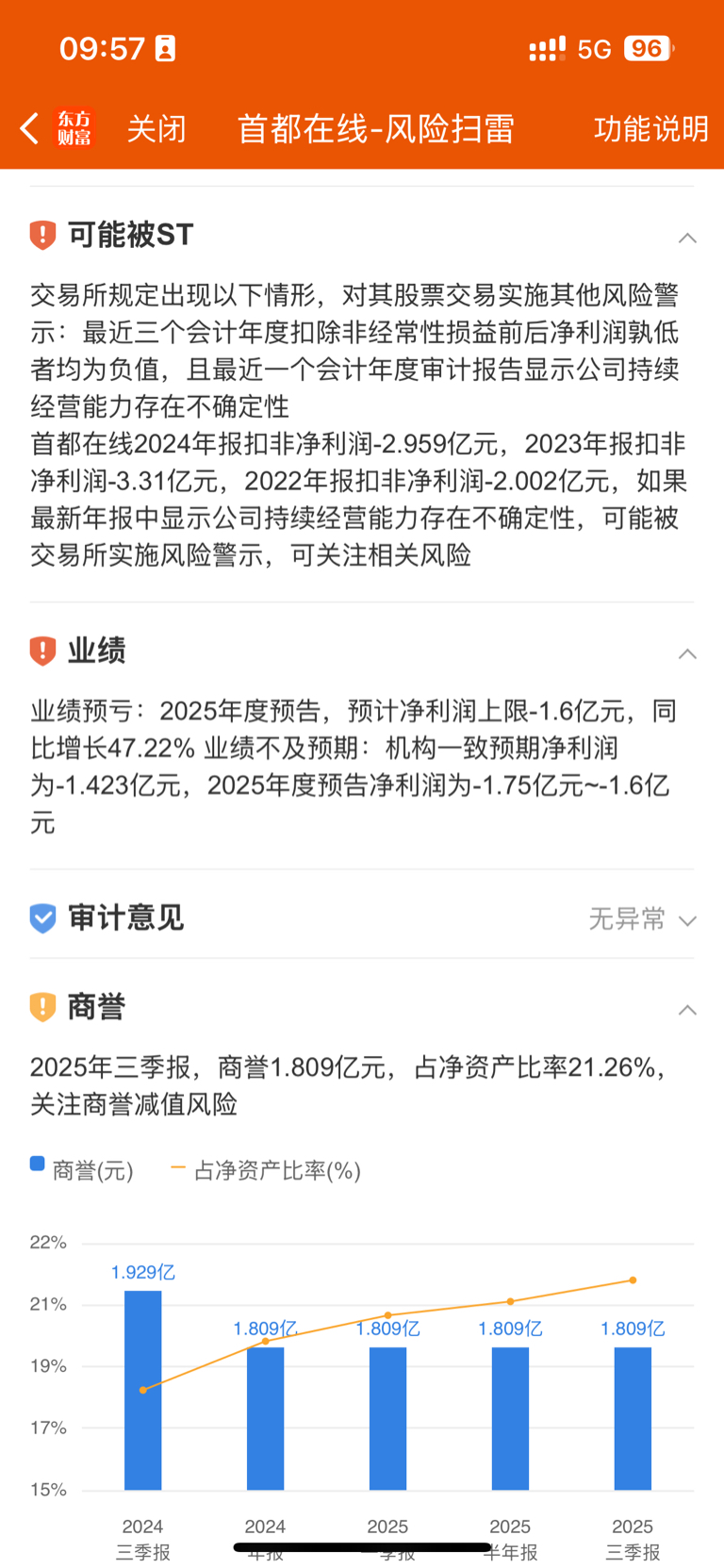Open 功能说明 feature description
The height and width of the screenshot is (1568, 724).
point(651,128)
